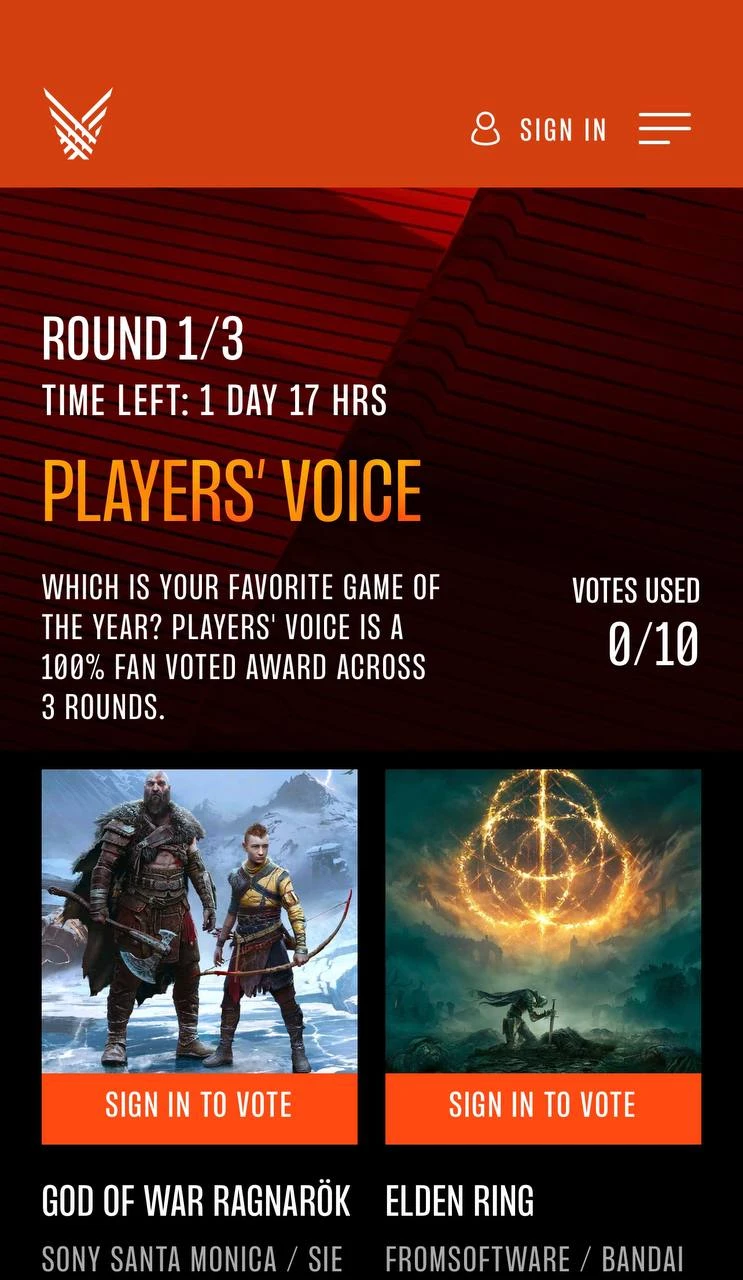
Task: Go to home via The Game Awards logo
Action: pos(78,124)
